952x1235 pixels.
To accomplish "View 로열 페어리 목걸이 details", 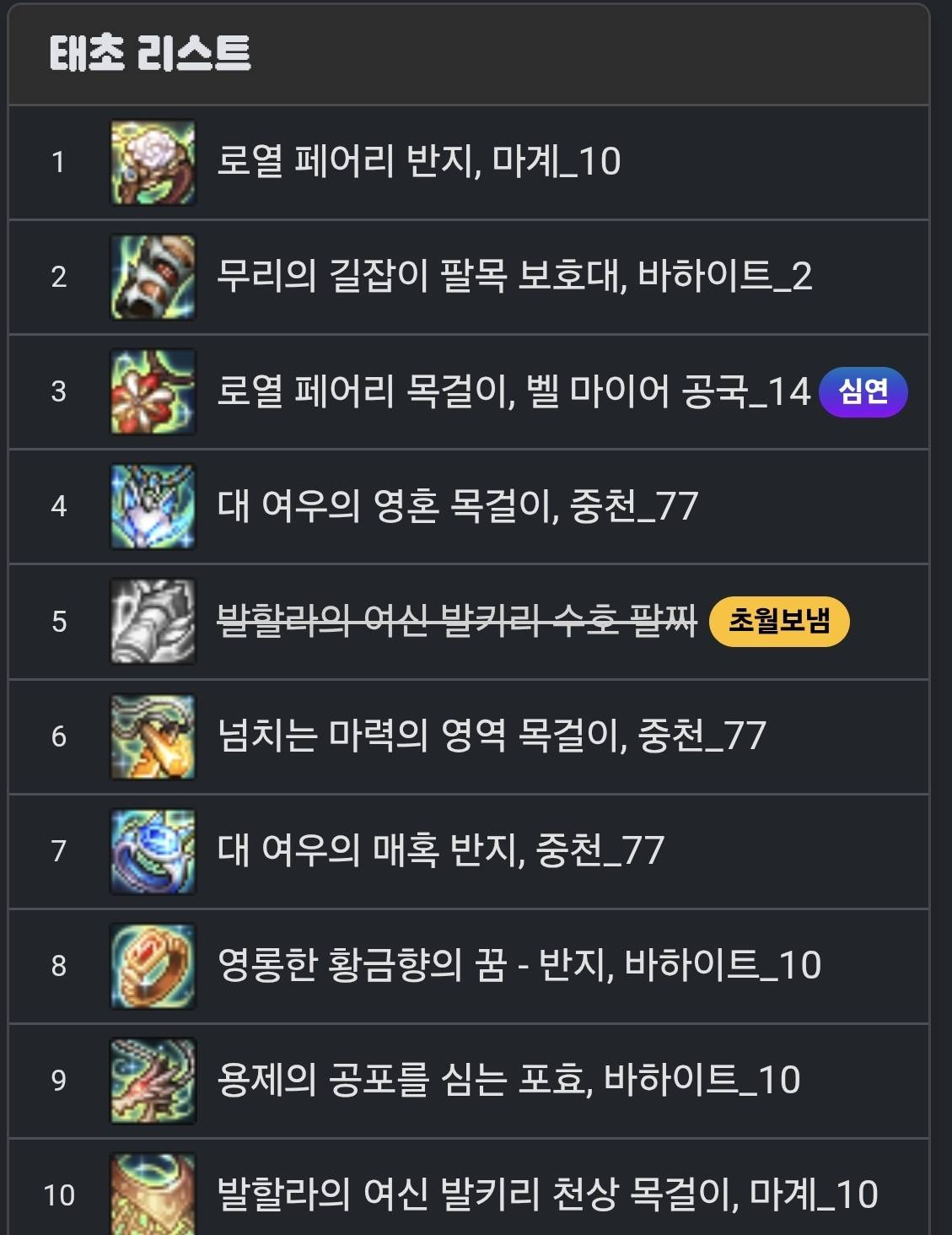I will click(x=513, y=391).
